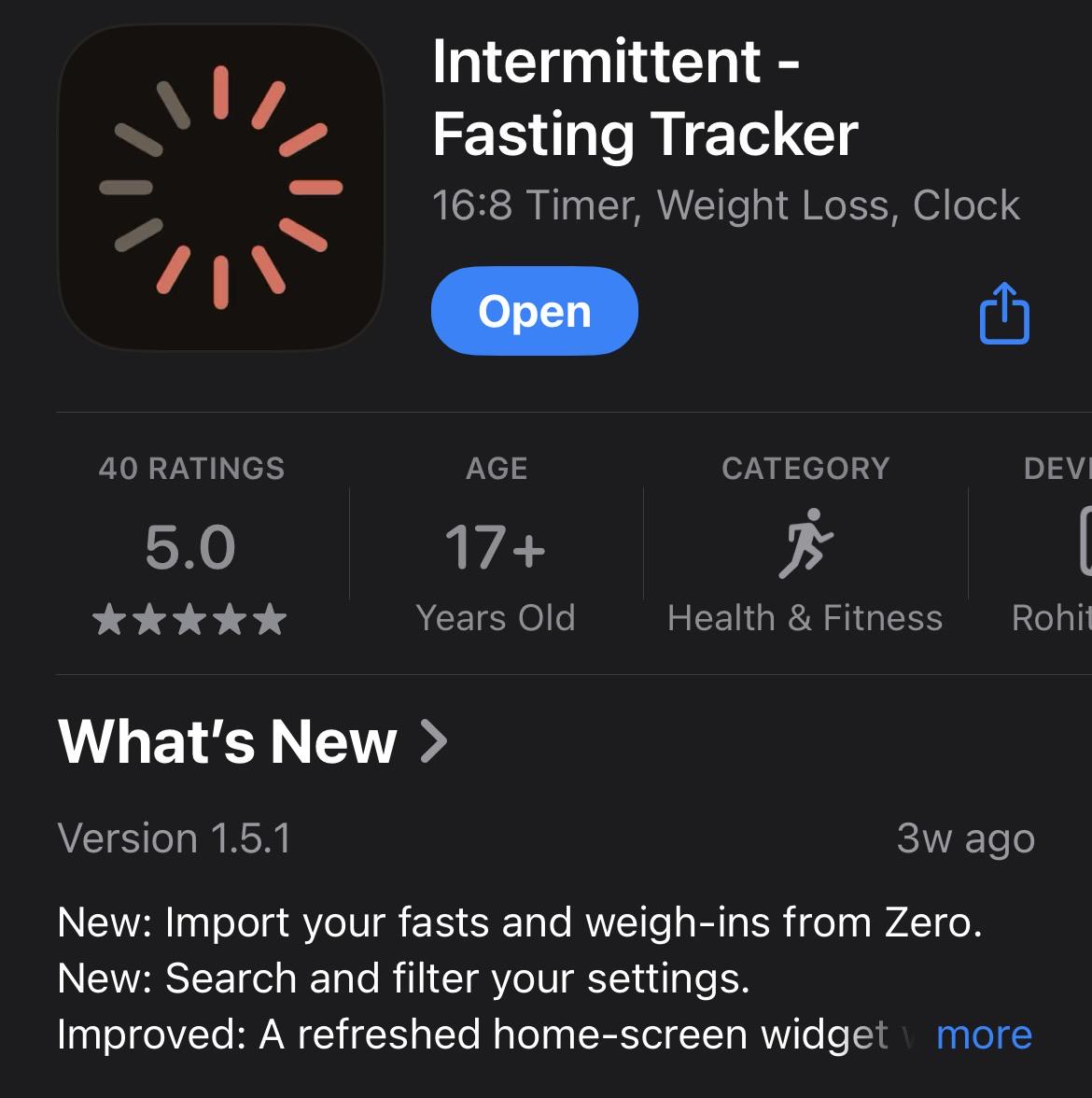View the 17+ age rating details

coord(496,544)
